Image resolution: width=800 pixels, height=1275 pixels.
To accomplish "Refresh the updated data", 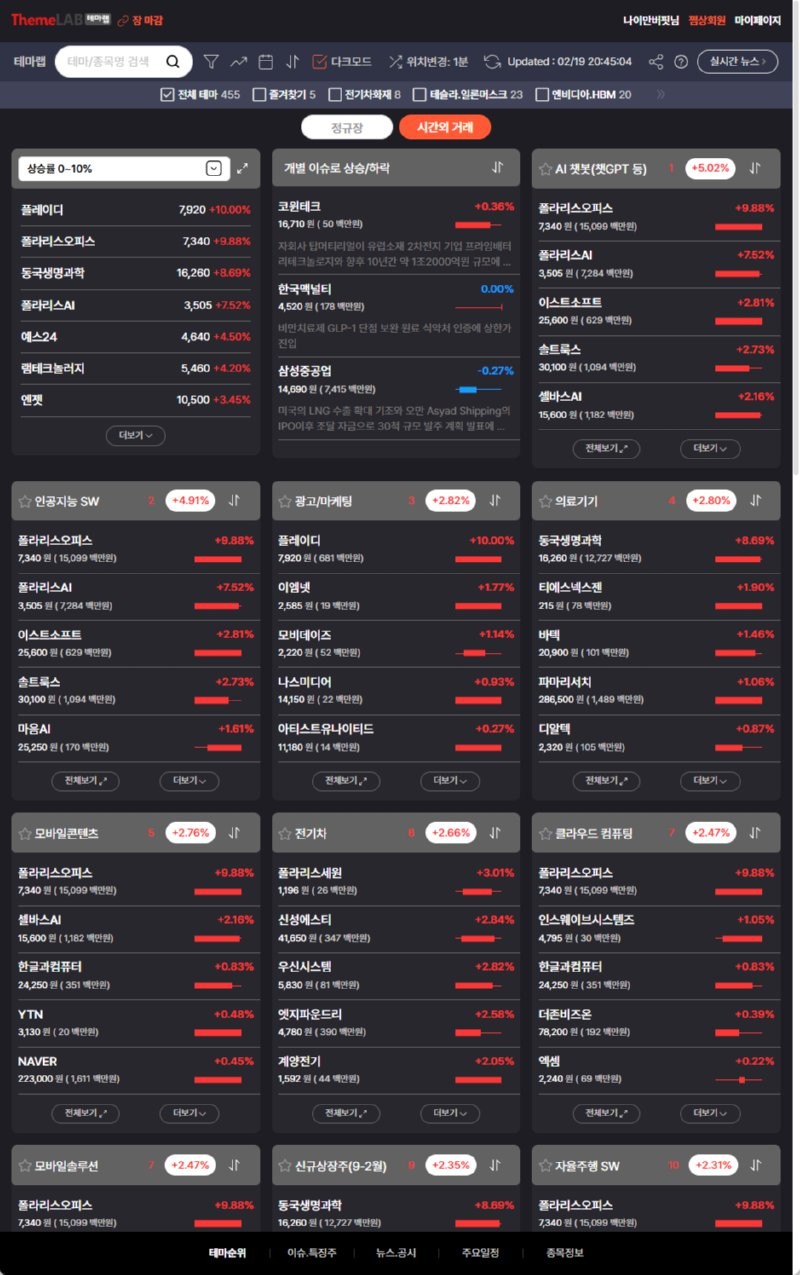I will click(x=492, y=62).
